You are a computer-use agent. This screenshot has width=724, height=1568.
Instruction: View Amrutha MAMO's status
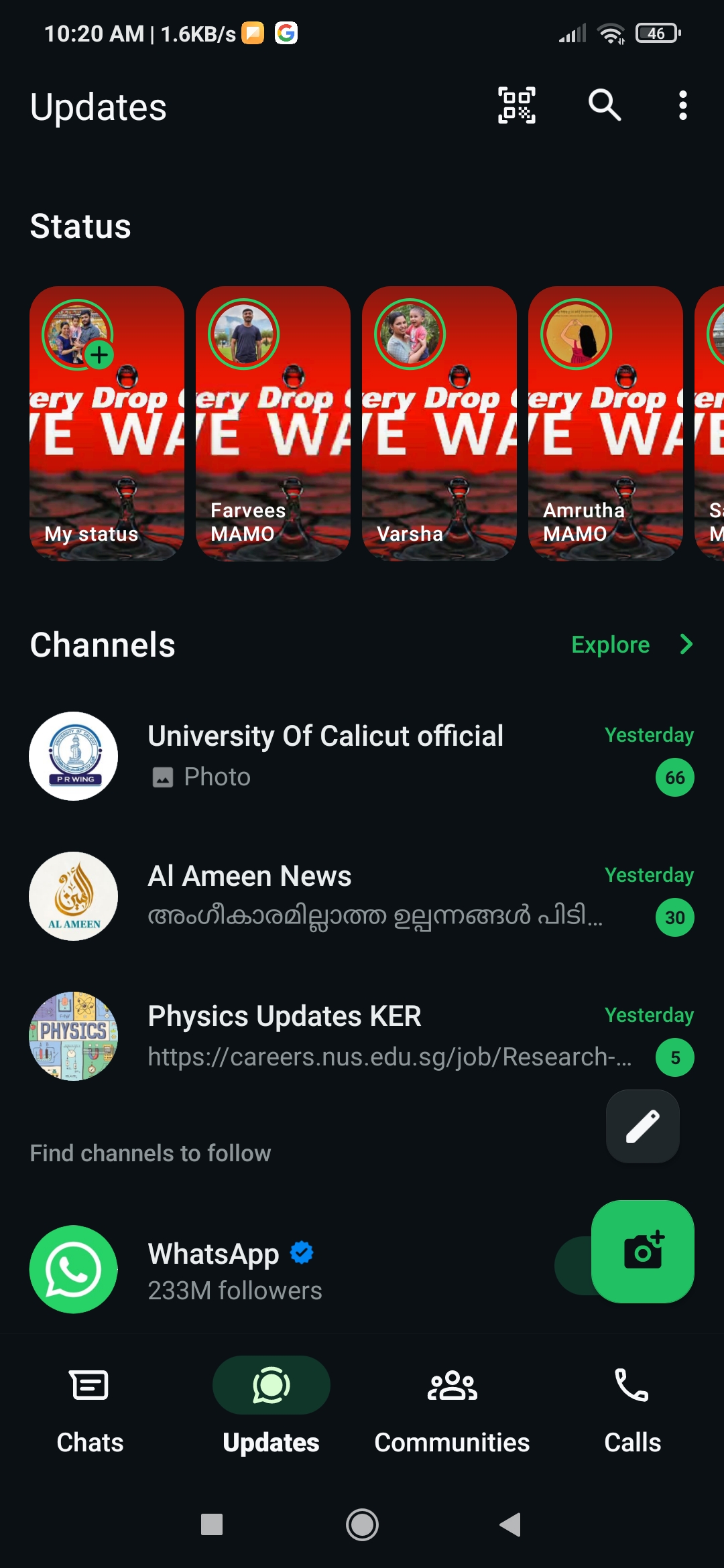[605, 423]
